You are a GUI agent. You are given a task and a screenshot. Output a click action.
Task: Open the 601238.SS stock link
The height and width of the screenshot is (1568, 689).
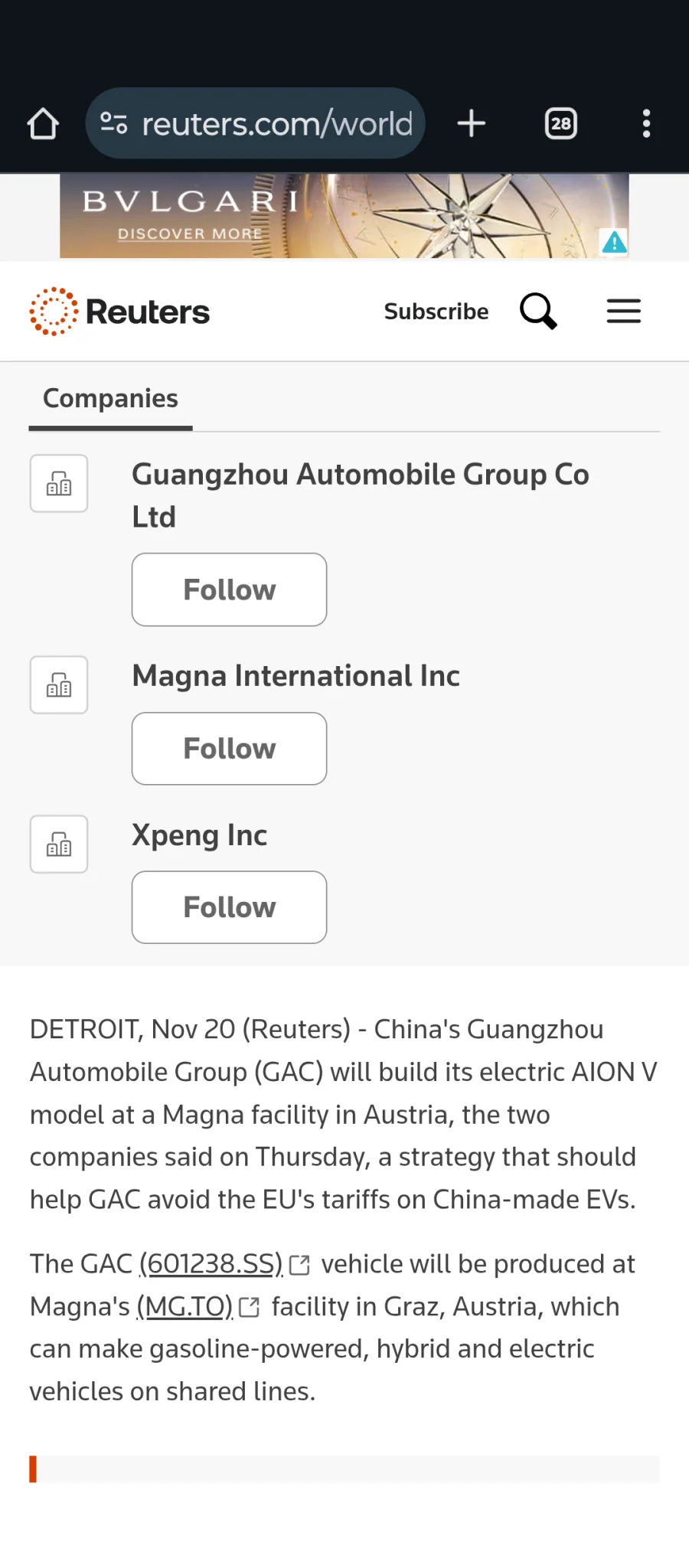pos(211,1264)
